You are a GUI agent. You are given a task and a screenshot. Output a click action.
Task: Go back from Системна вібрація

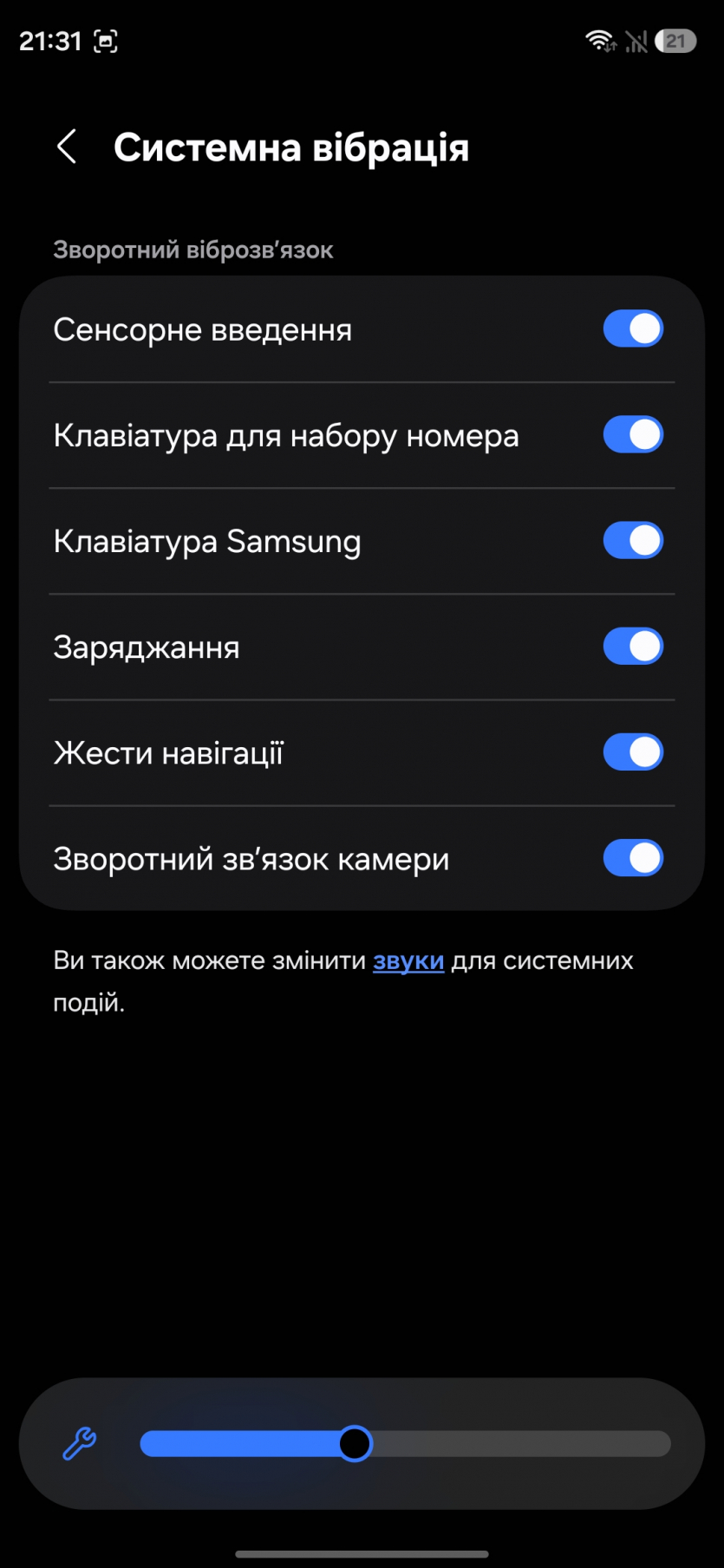(x=67, y=146)
